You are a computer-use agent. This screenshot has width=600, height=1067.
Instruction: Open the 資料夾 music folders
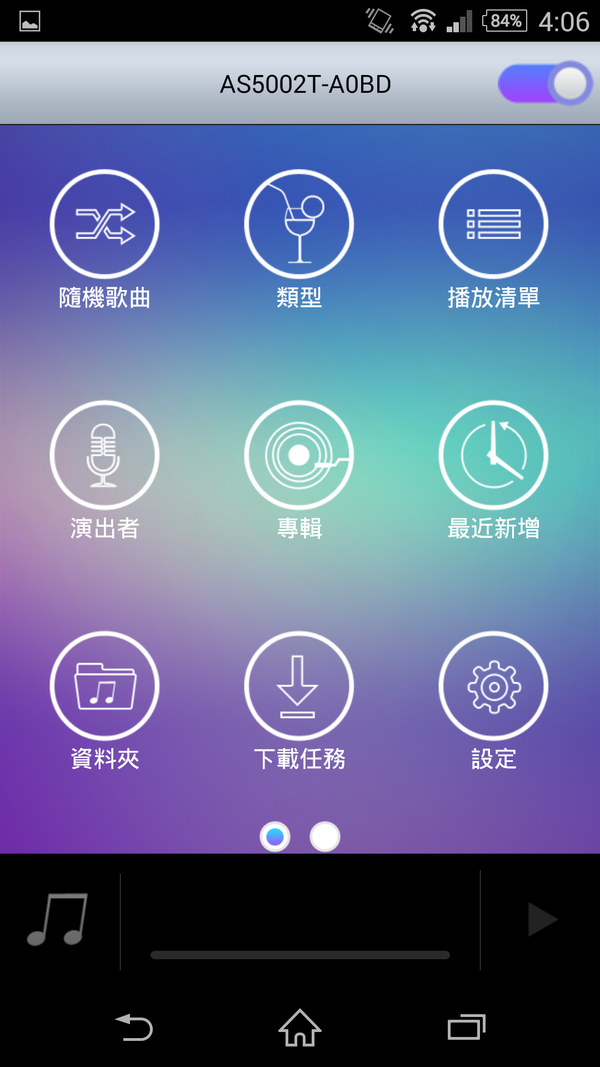pos(105,686)
